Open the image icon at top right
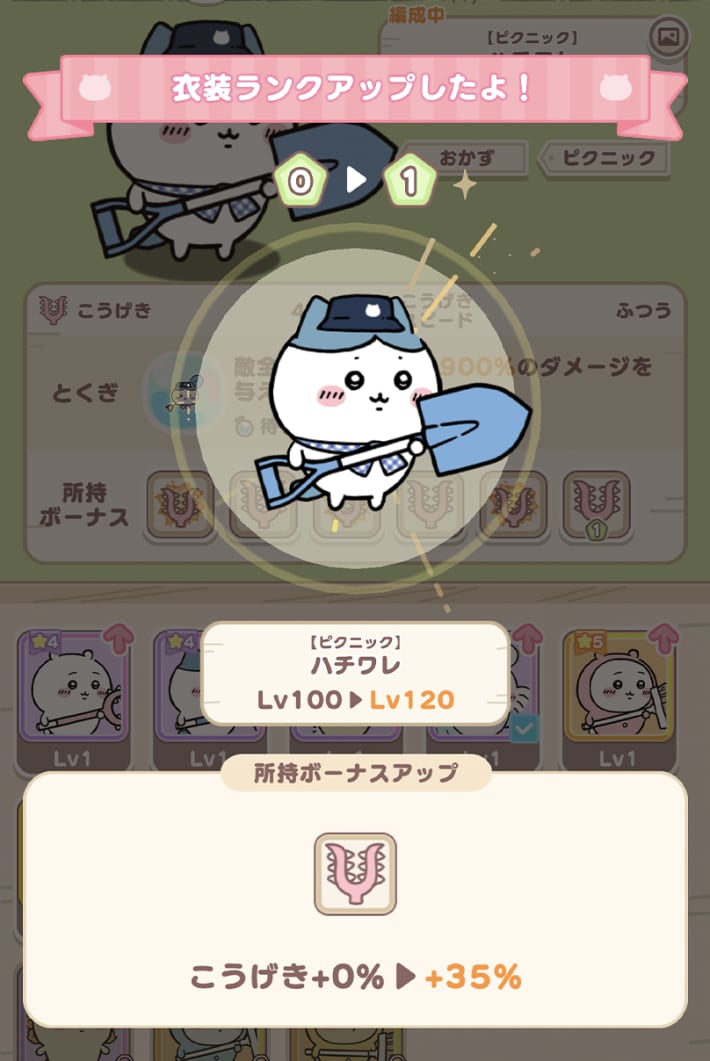This screenshot has height=1061, width=710. [x=668, y=37]
